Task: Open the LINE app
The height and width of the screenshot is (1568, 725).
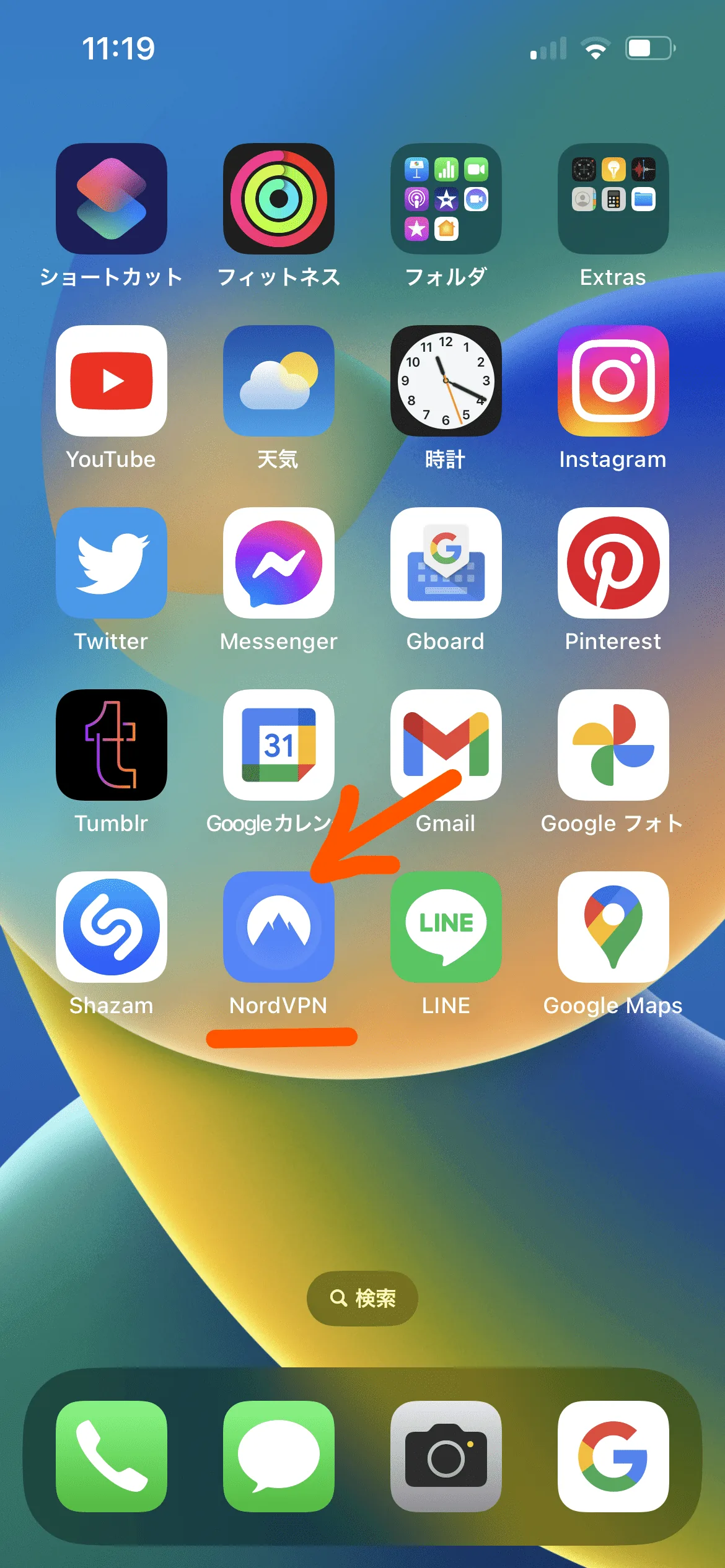Action: (x=446, y=926)
